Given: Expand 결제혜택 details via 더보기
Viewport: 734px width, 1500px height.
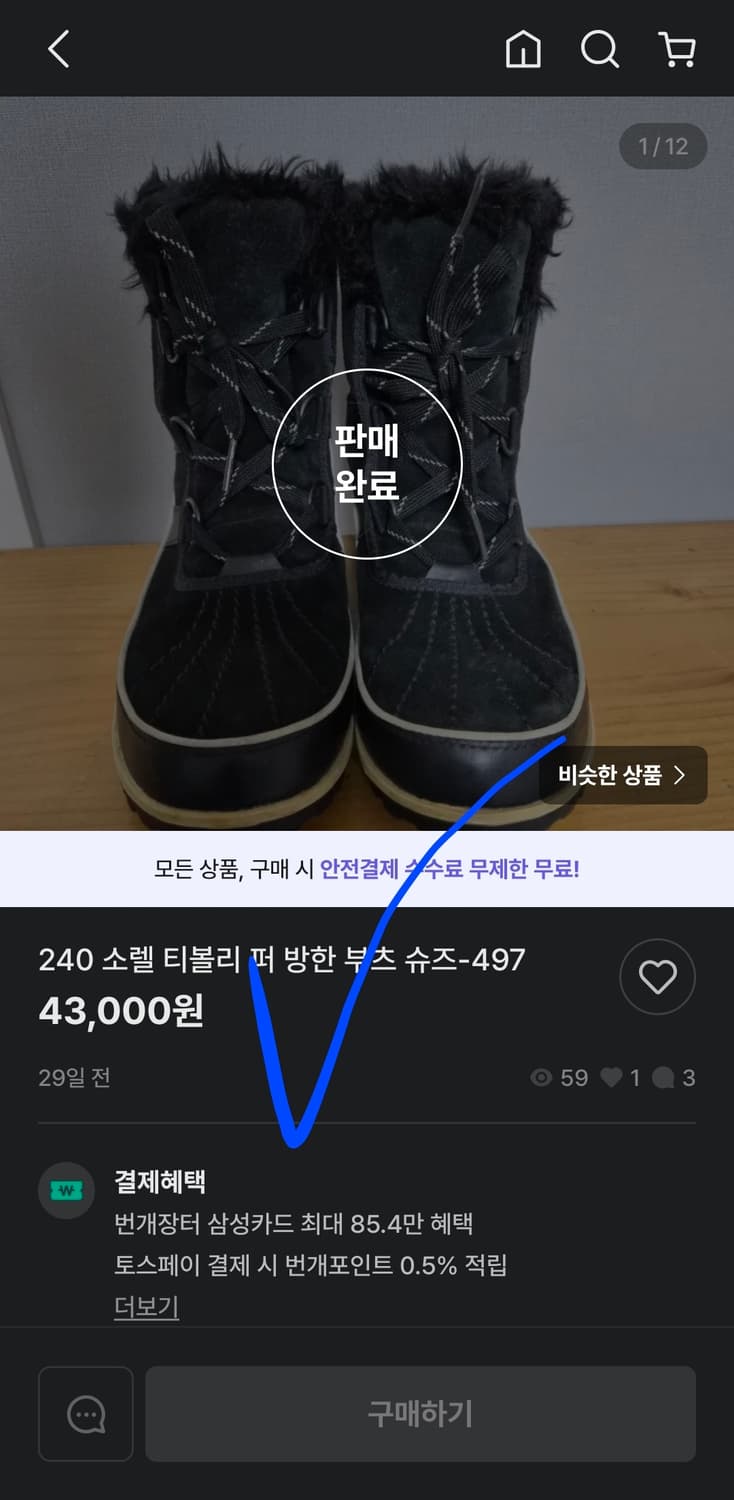Looking at the screenshot, I should pos(145,1305).
